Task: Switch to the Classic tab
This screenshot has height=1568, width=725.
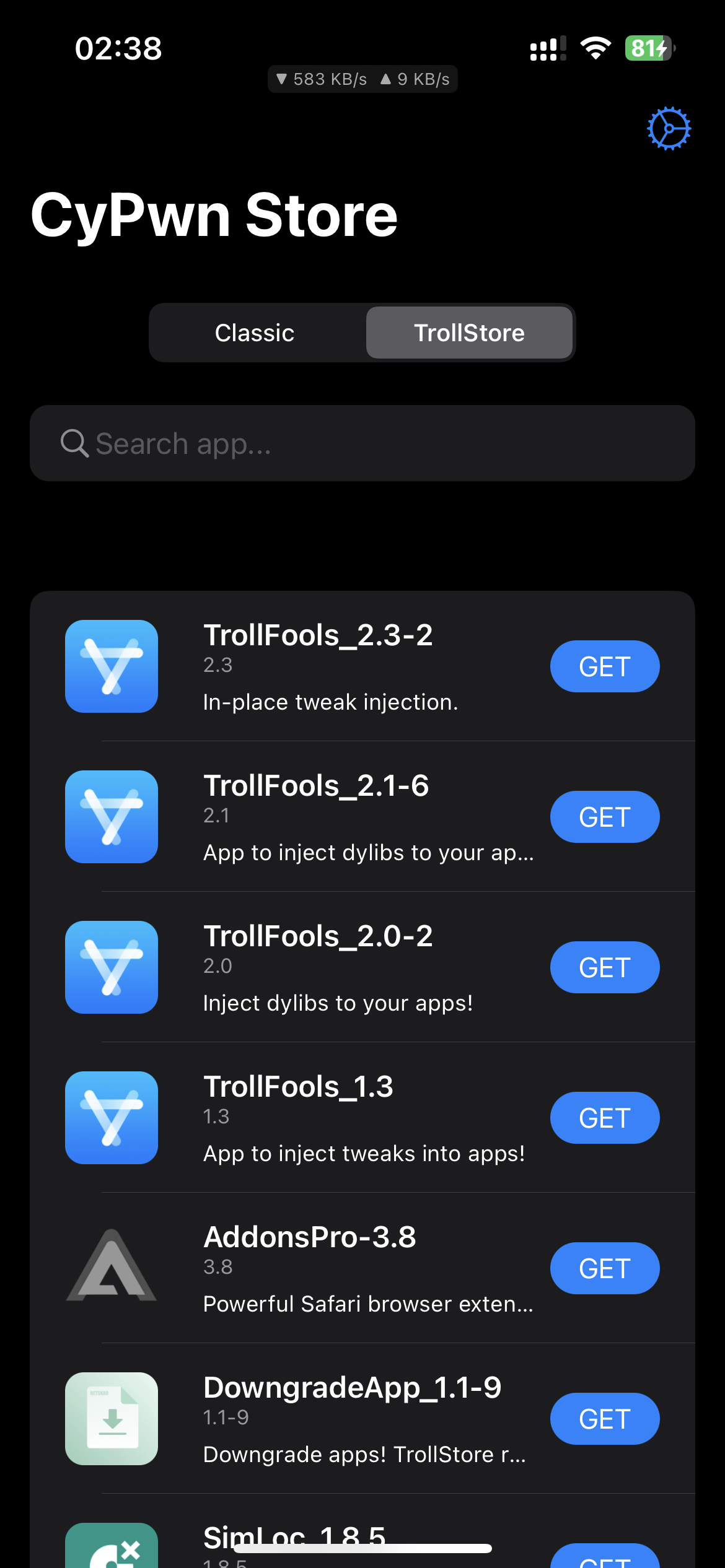Action: pyautogui.click(x=255, y=333)
